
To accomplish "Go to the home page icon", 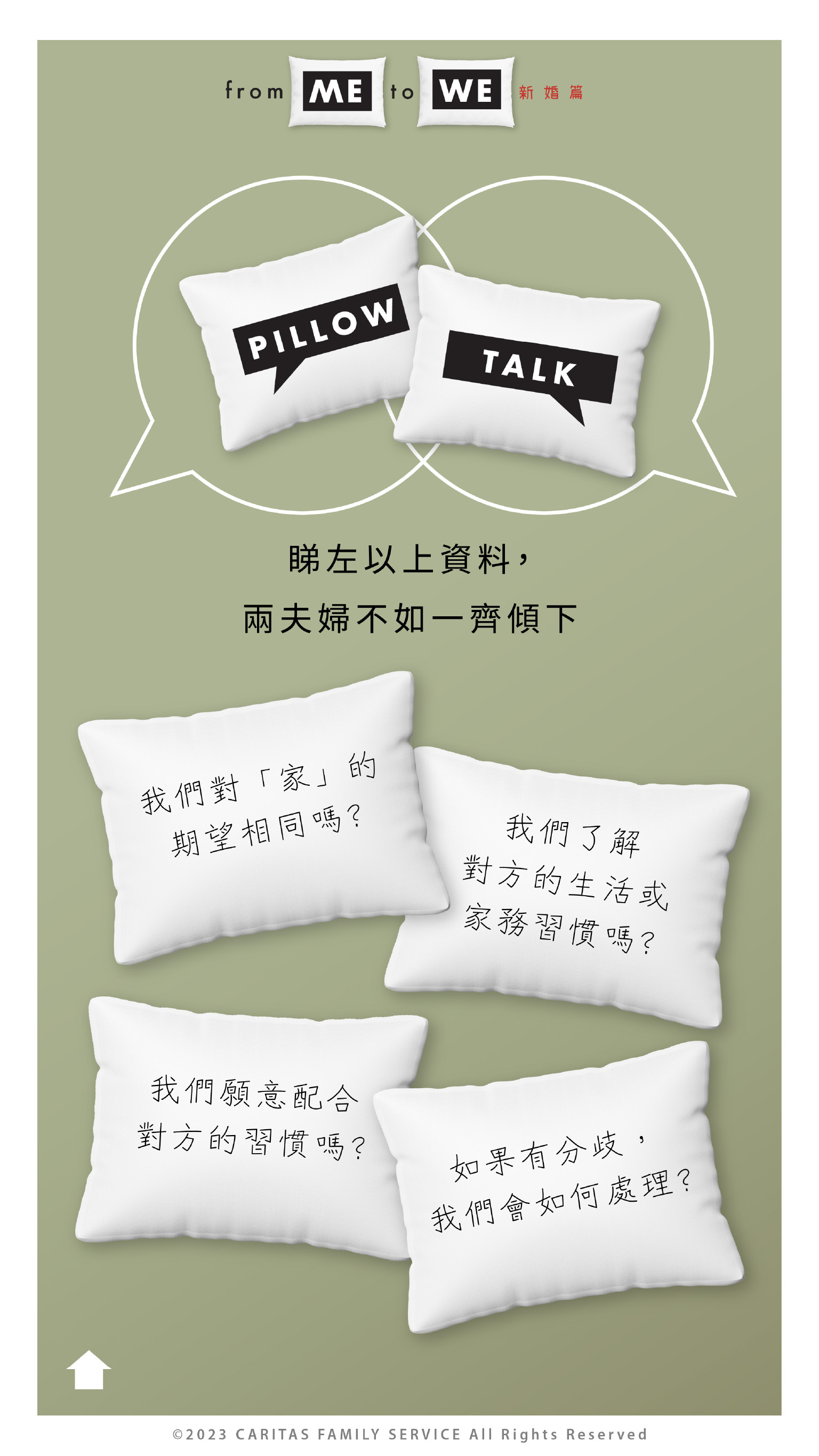I will click(89, 1370).
